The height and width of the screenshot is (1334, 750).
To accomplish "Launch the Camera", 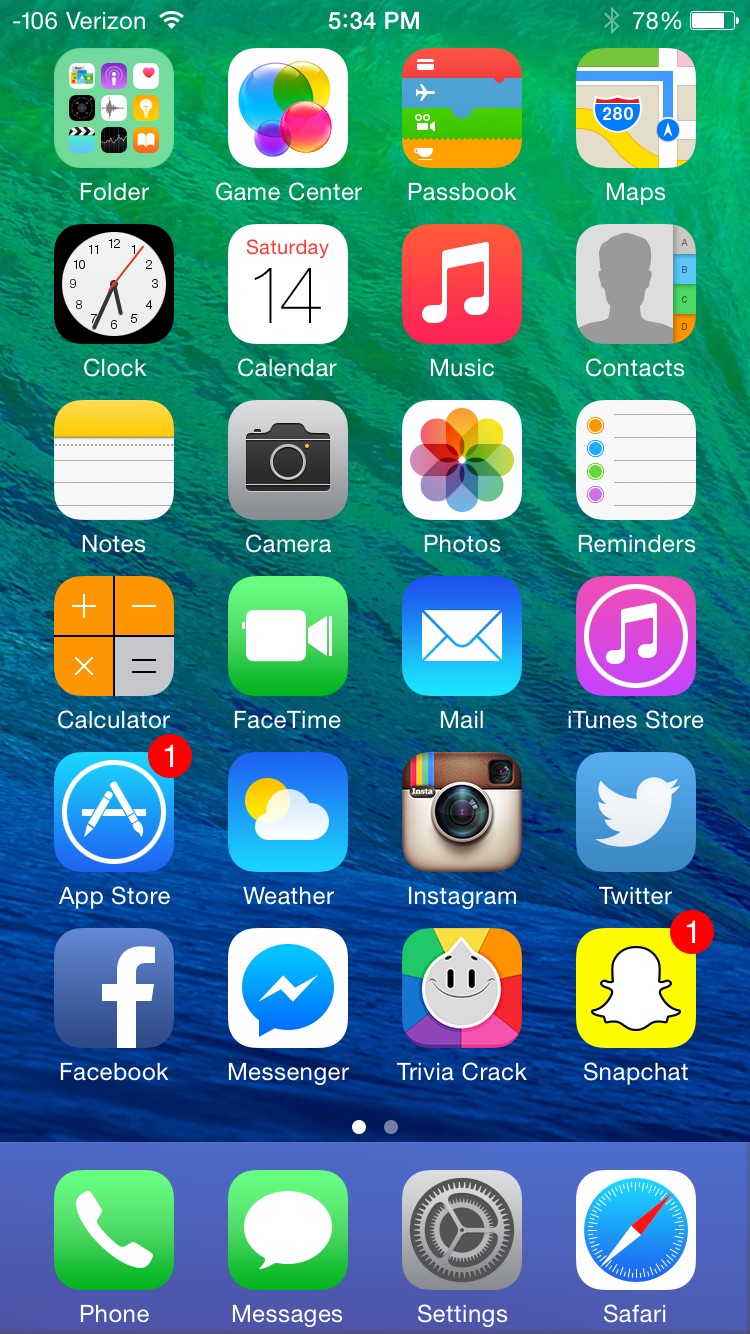I will click(x=288, y=460).
